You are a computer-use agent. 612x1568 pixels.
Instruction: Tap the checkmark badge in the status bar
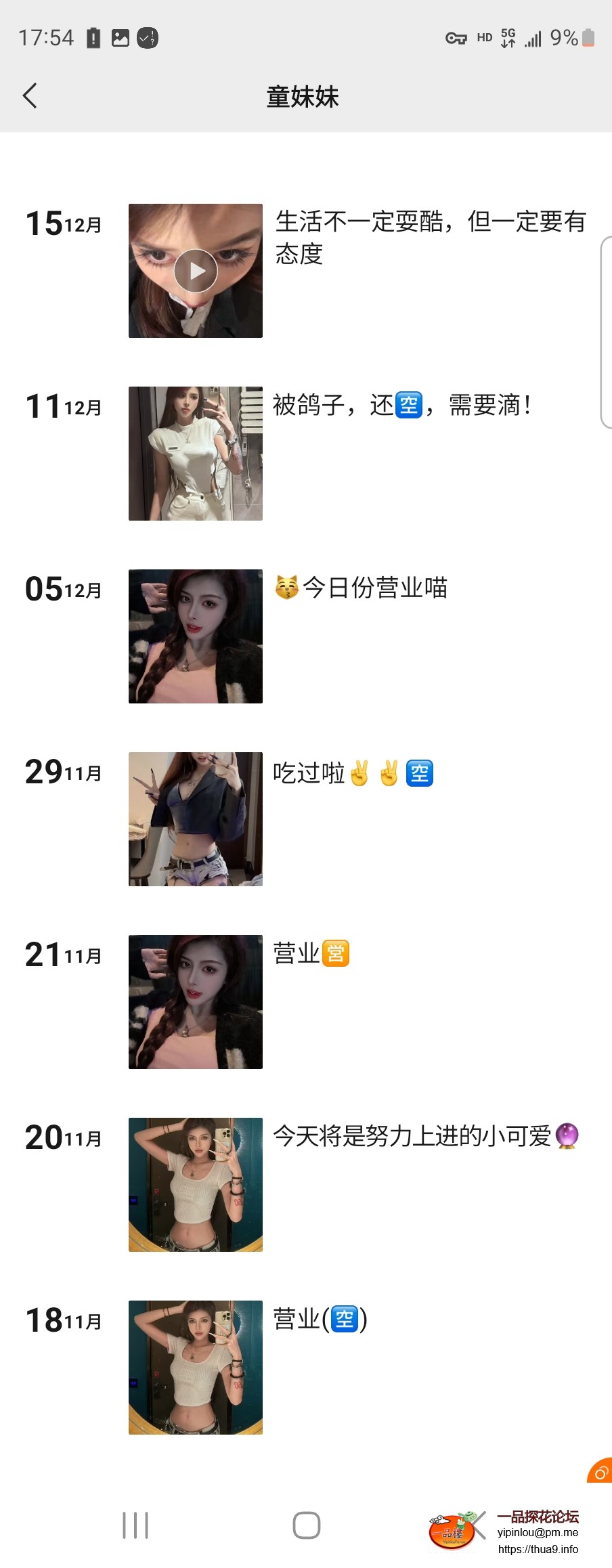pos(146,39)
